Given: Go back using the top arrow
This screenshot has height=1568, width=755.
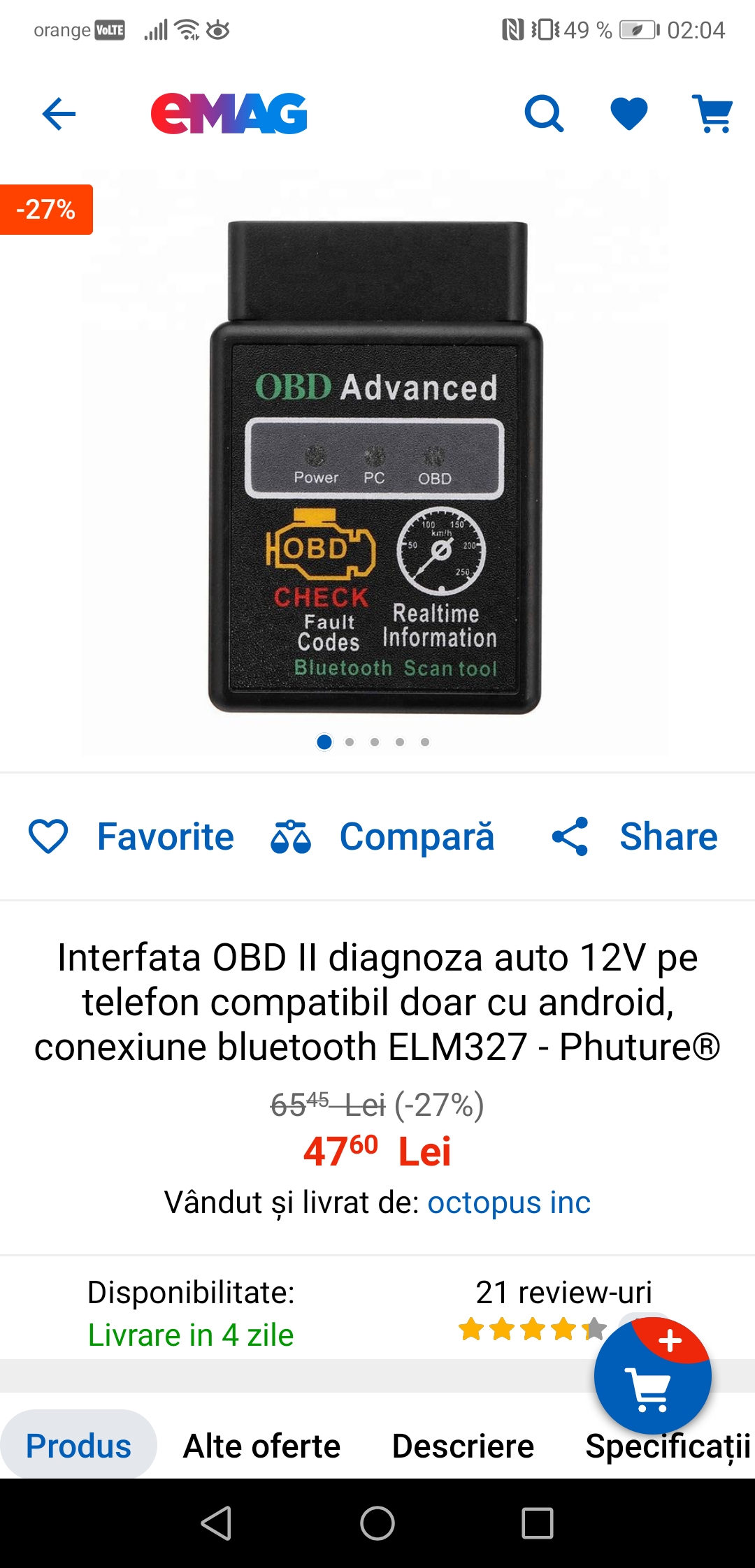Looking at the screenshot, I should tap(59, 114).
